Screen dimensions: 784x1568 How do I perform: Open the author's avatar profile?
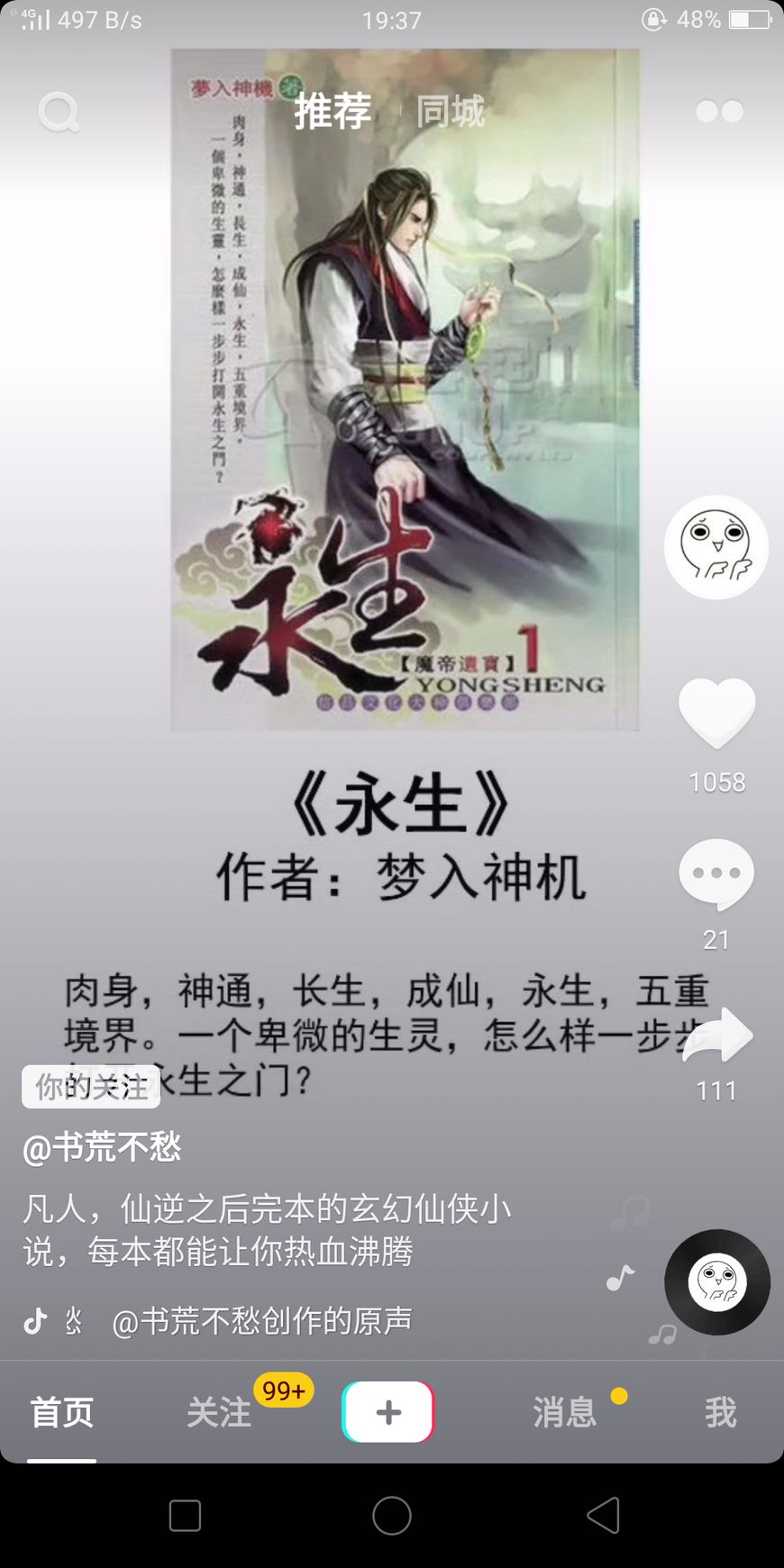[x=716, y=546]
